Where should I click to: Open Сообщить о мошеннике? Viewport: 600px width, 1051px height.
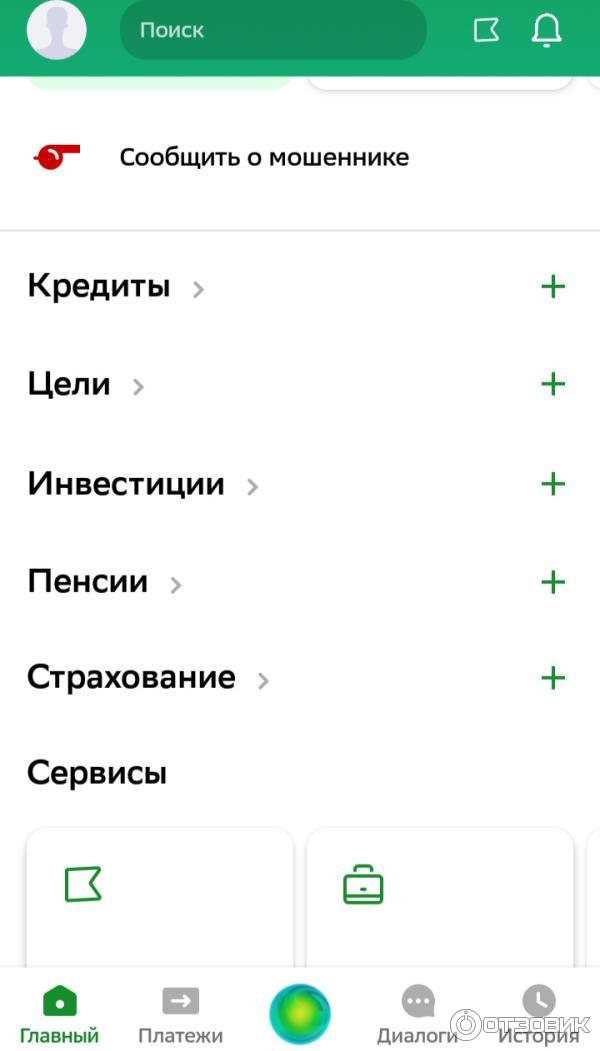pyautogui.click(x=264, y=157)
